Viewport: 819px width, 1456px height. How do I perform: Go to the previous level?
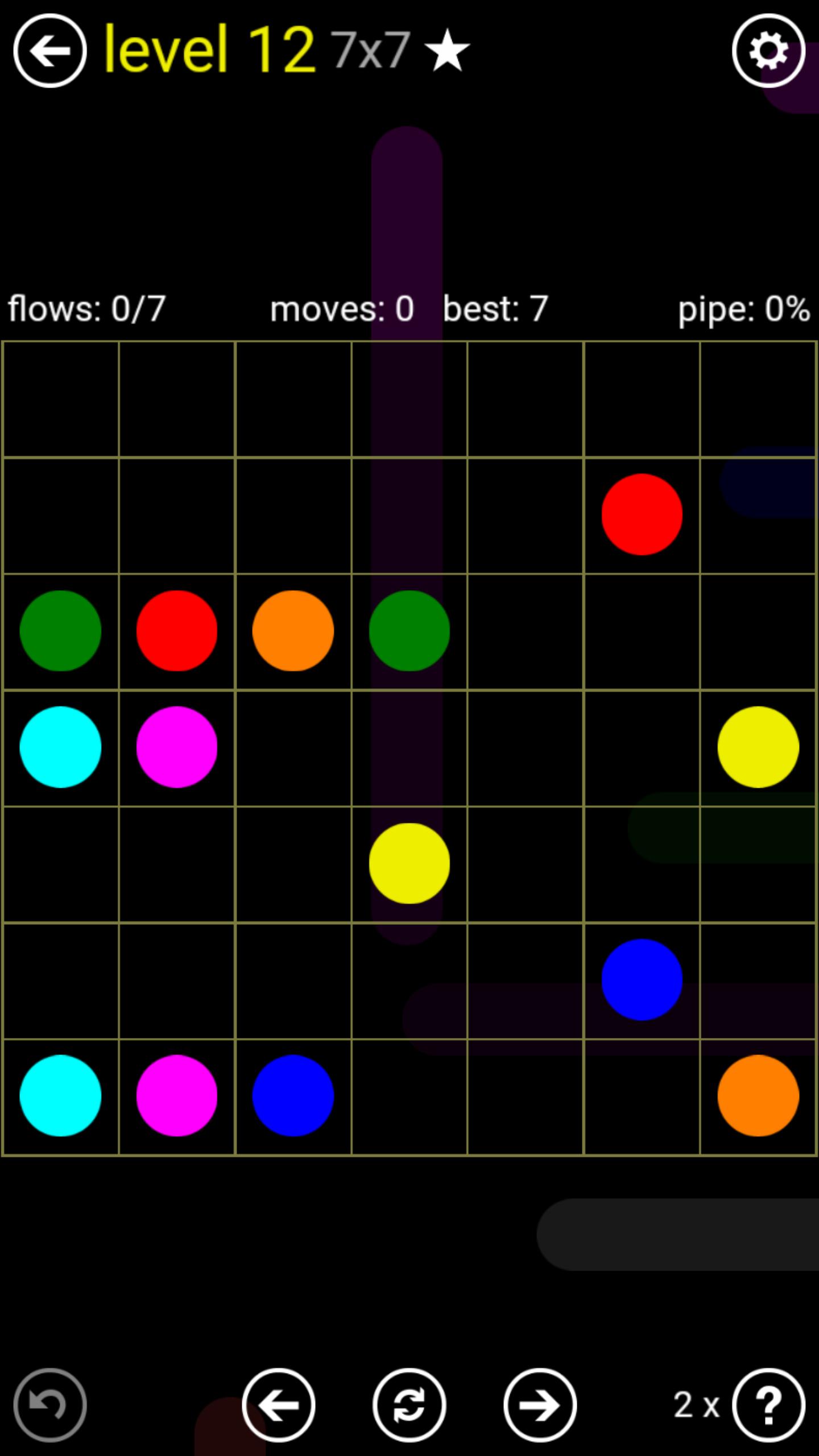279,1405
